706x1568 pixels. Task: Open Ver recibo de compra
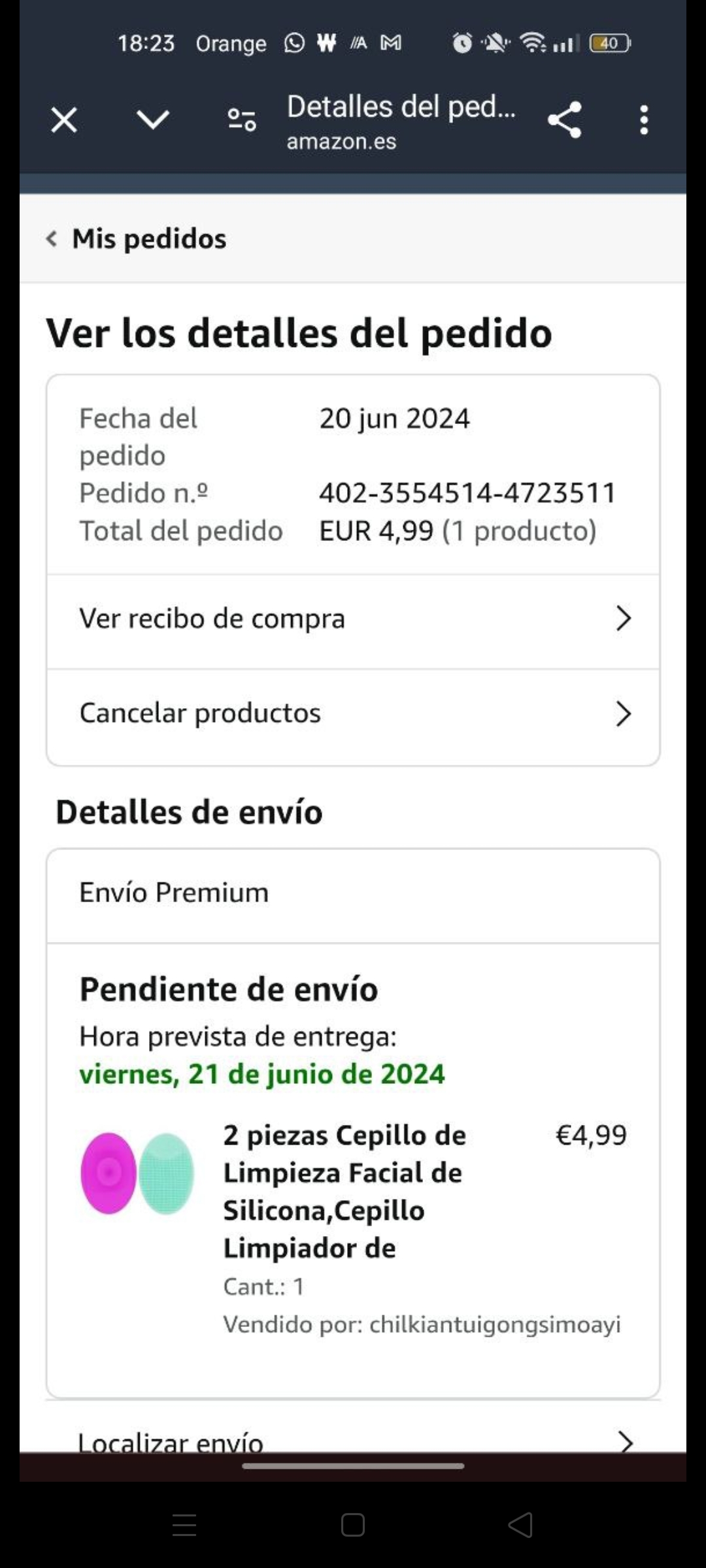(x=353, y=619)
